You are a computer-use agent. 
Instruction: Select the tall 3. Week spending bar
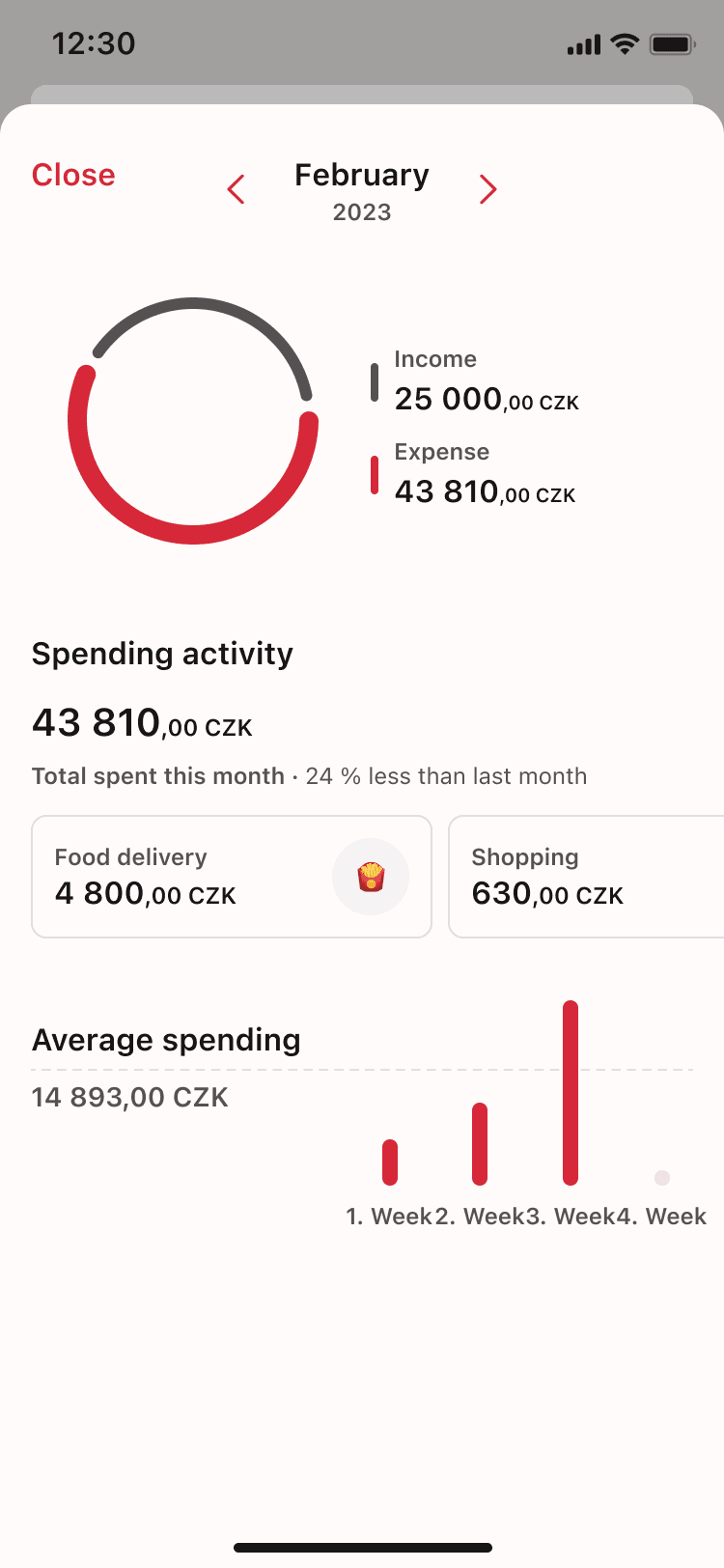(570, 1091)
